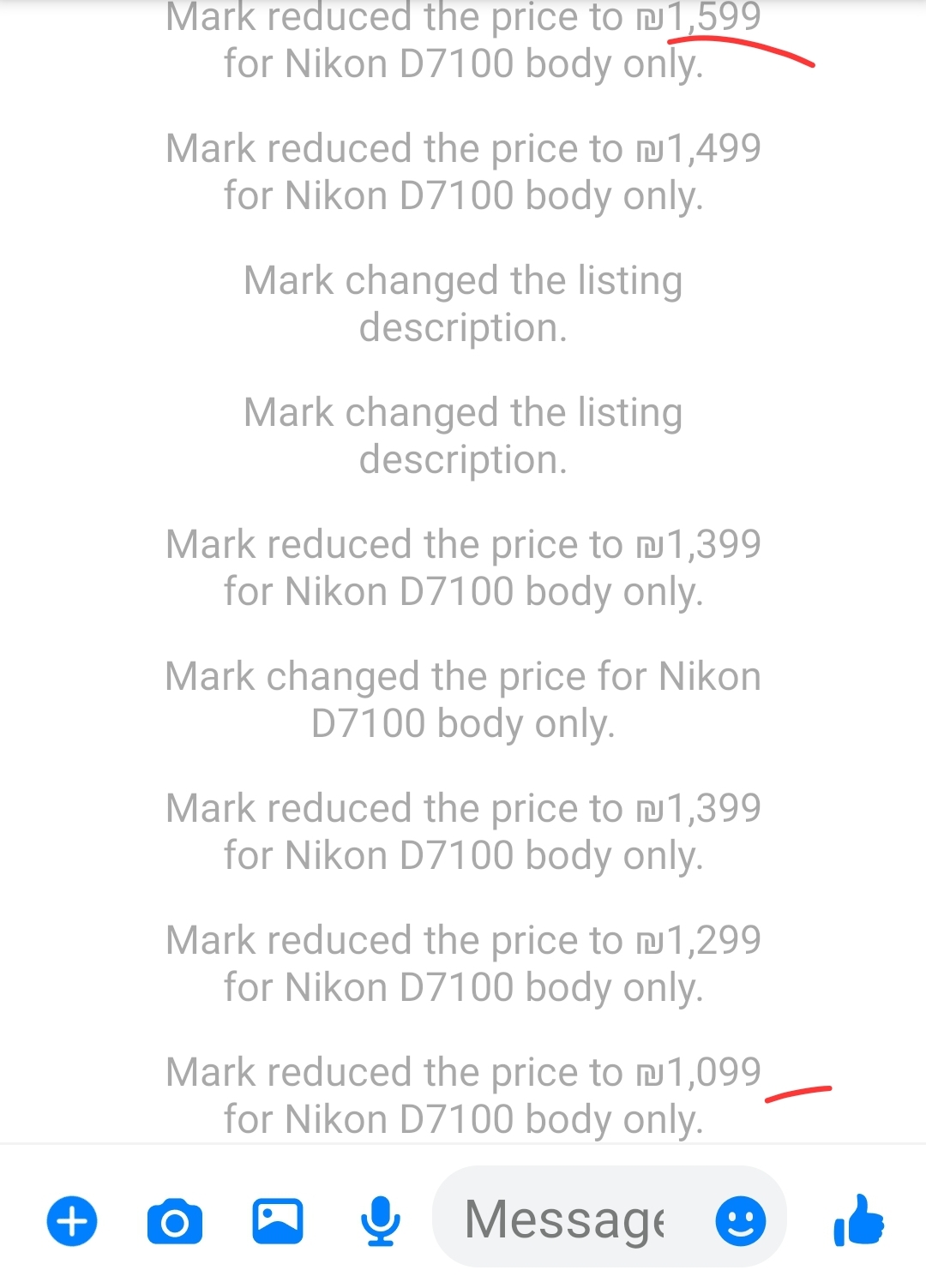Image resolution: width=926 pixels, height=1288 pixels.
Task: Tap the Message text input field
Action: (566, 1220)
